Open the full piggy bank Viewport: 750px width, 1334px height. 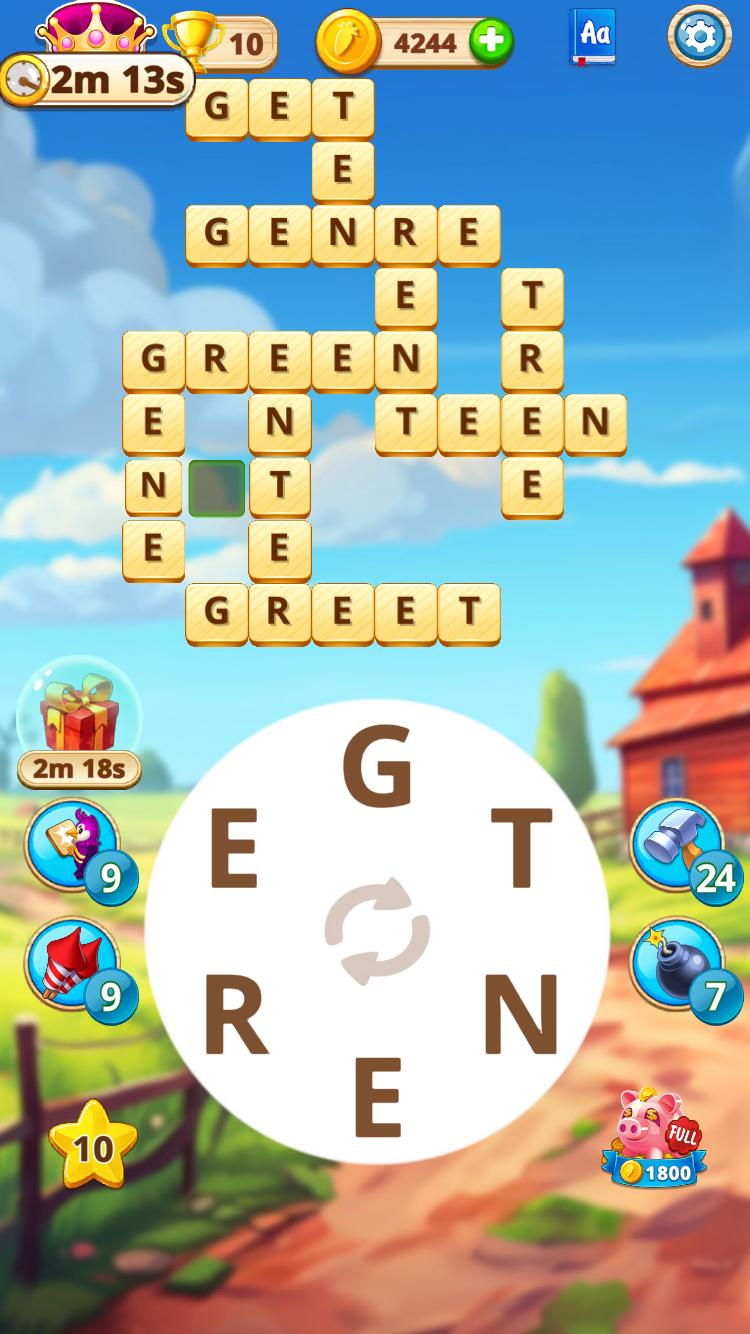point(655,1140)
